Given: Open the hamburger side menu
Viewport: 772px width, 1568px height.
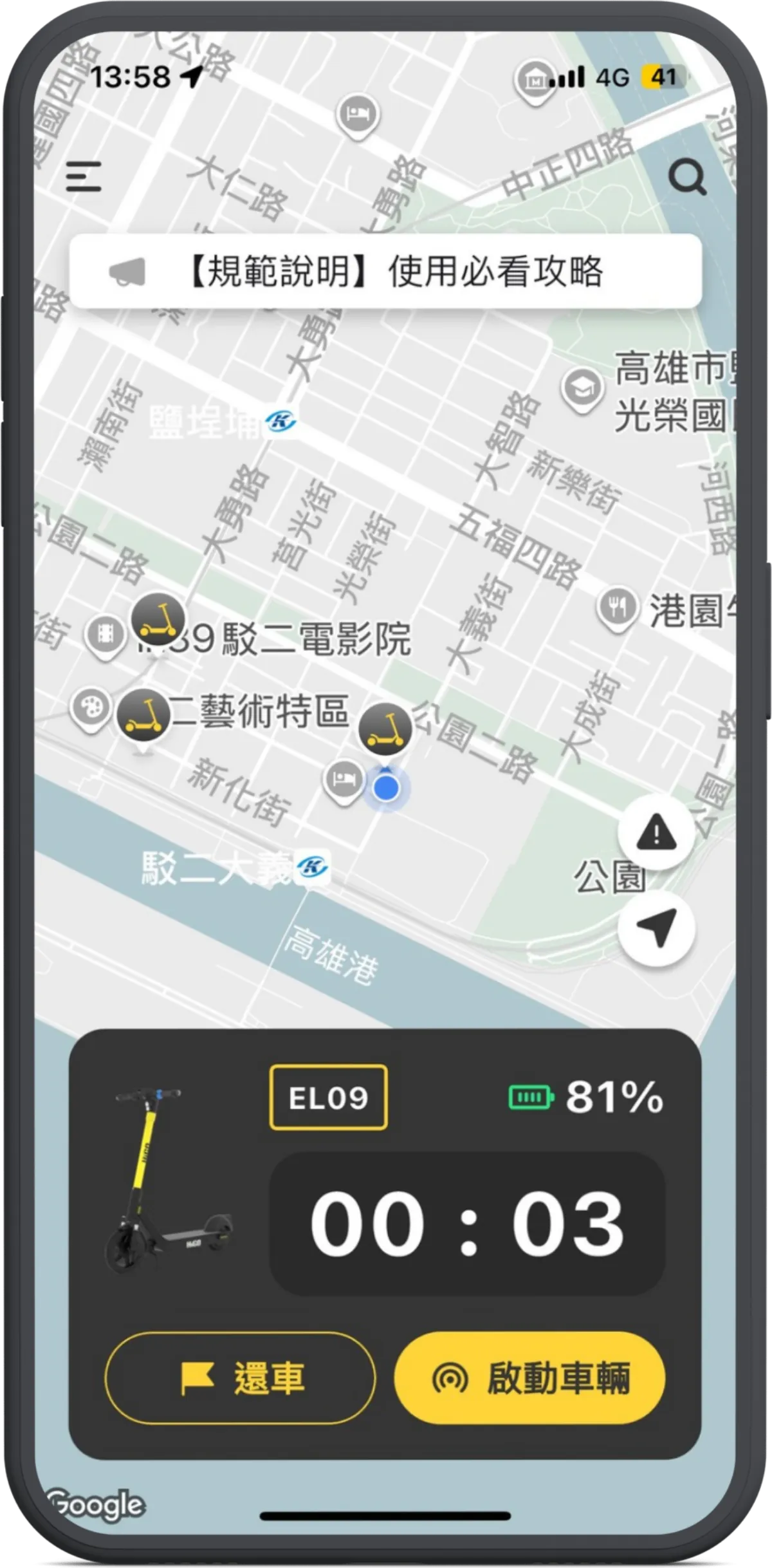Looking at the screenshot, I should pos(84,176).
